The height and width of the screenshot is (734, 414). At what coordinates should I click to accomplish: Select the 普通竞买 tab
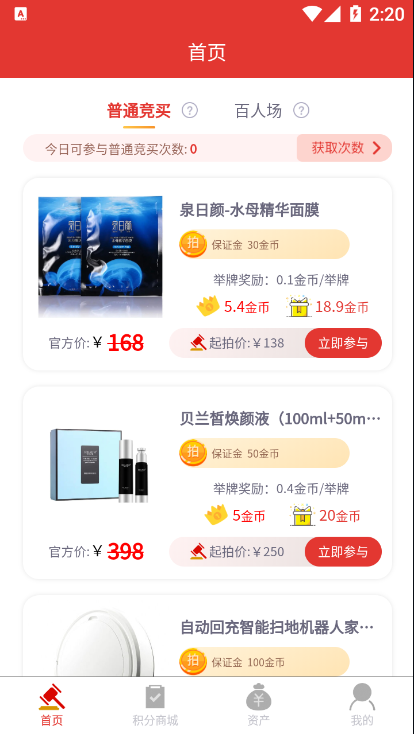tap(139, 111)
